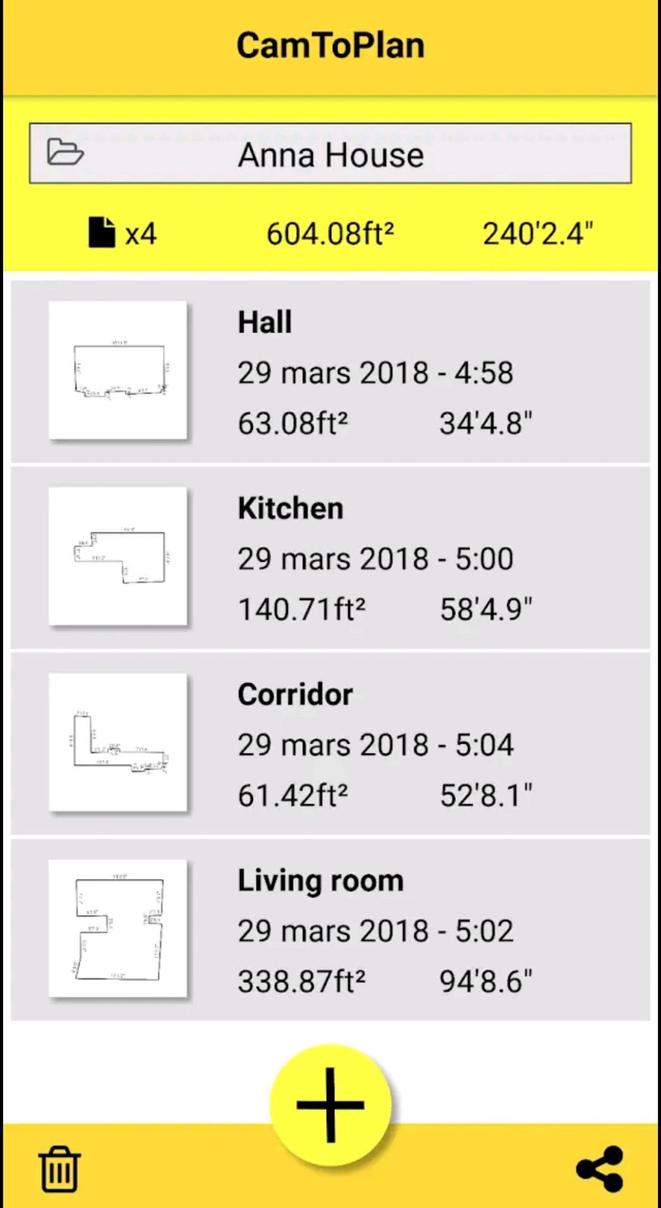This screenshot has width=661, height=1208.
Task: Open the Anna House folder selector
Action: [x=330, y=154]
